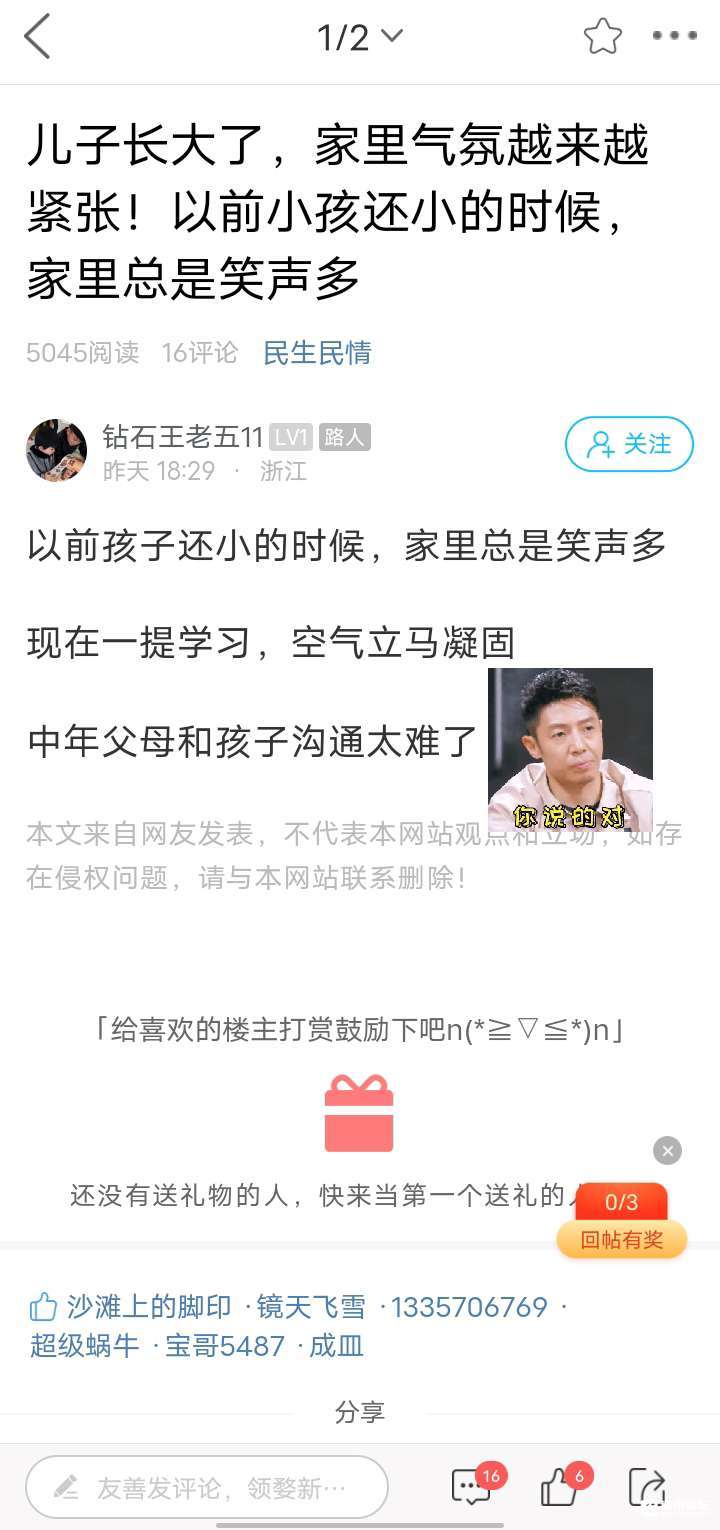Open liker 超级蜗牛's profile

pos(85,1346)
